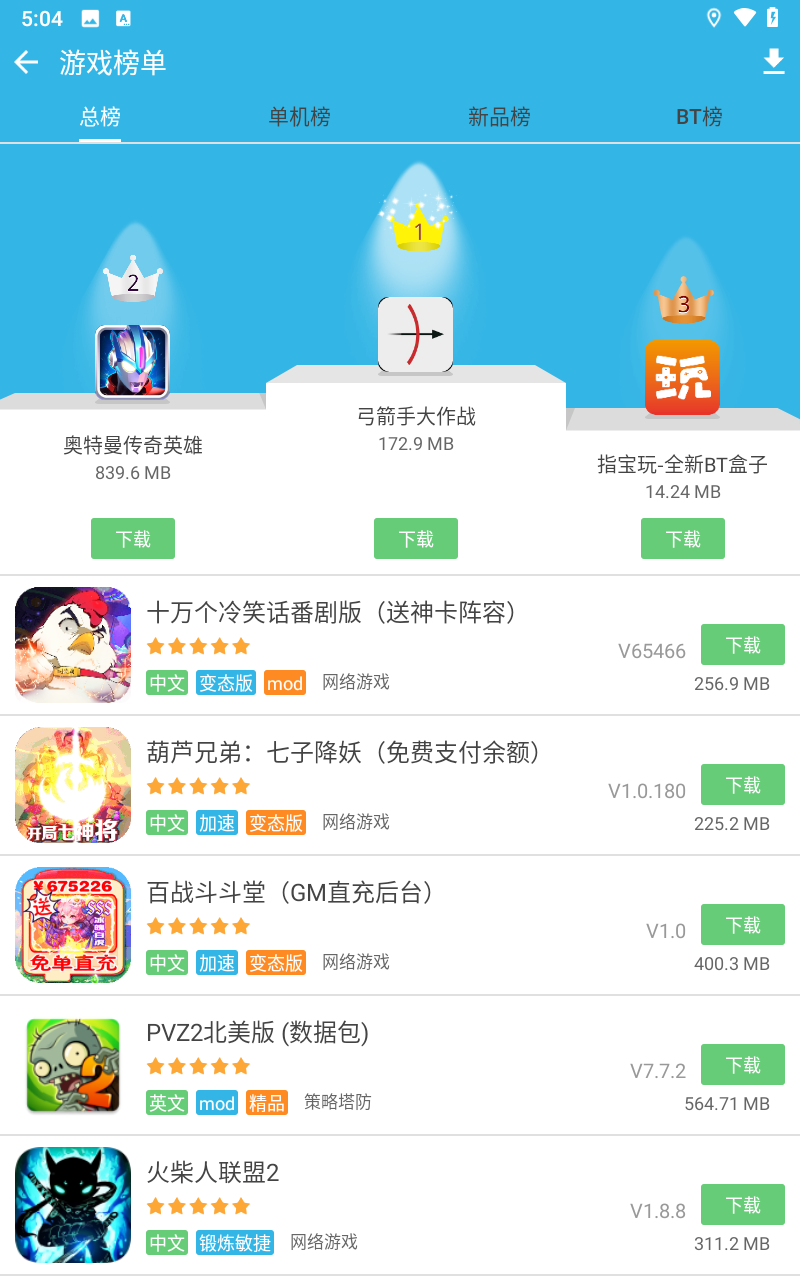Switch to the 单机榜 tab

pyautogui.click(x=299, y=117)
